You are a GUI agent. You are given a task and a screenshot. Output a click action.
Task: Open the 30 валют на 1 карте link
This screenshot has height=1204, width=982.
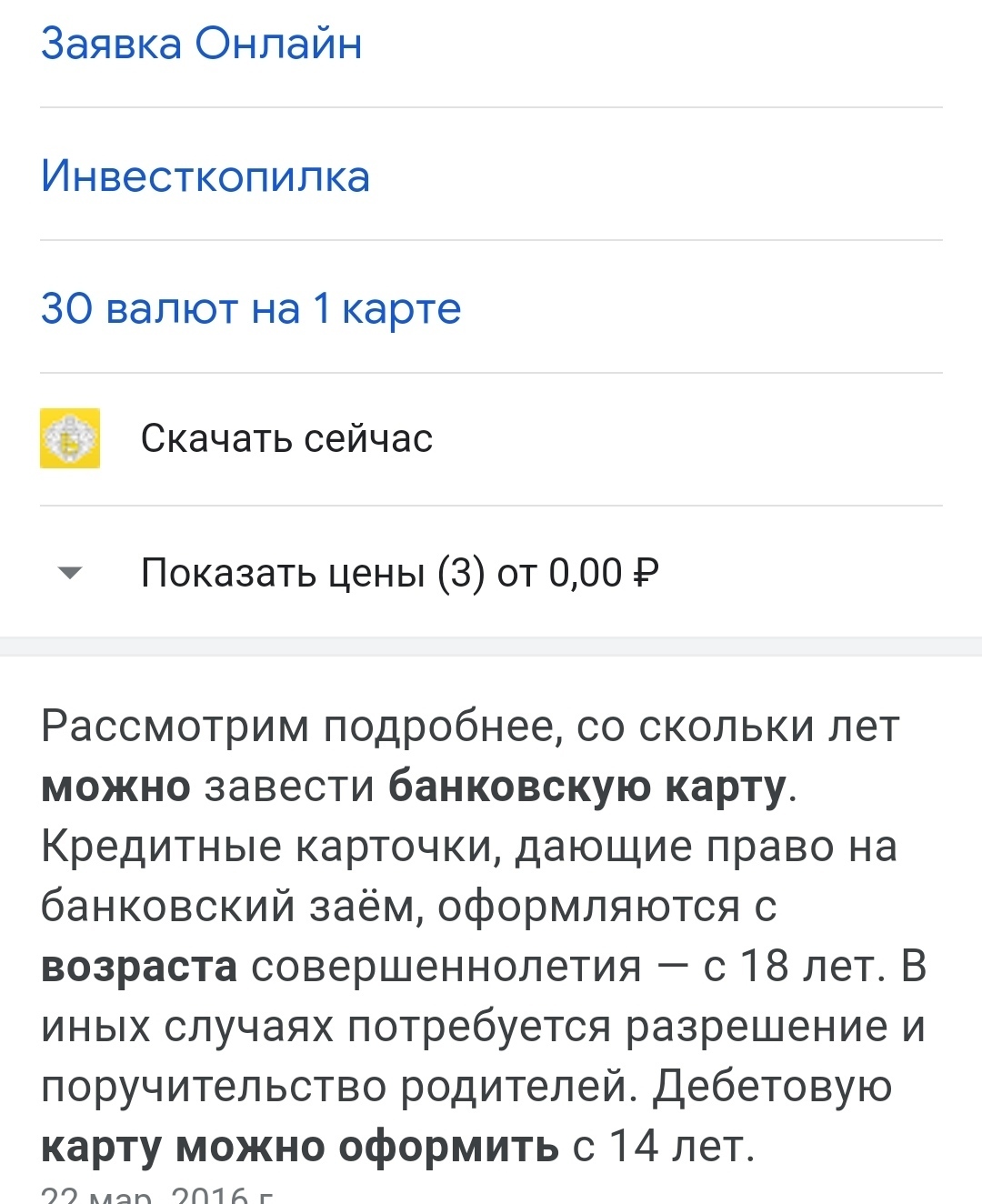251,309
